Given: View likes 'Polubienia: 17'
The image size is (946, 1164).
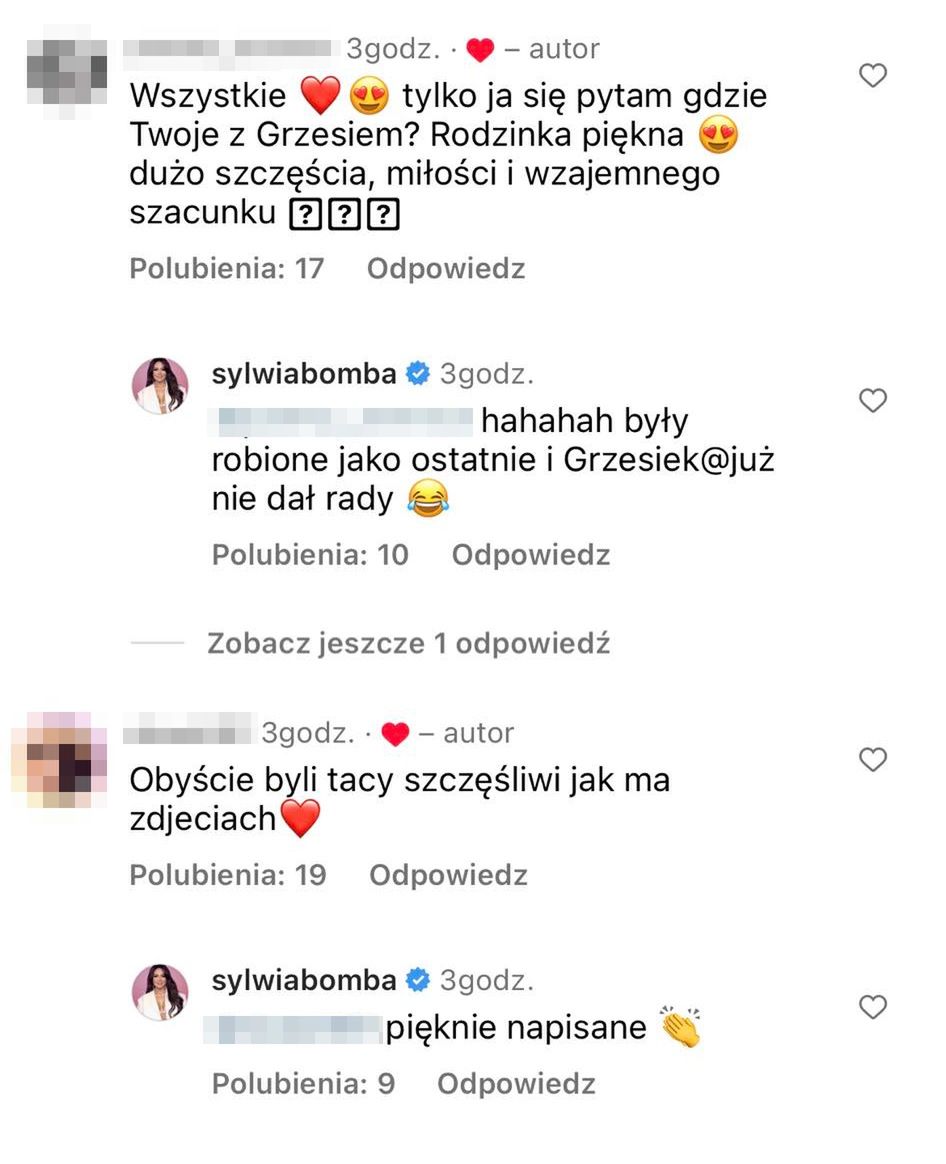Looking at the screenshot, I should (226, 268).
